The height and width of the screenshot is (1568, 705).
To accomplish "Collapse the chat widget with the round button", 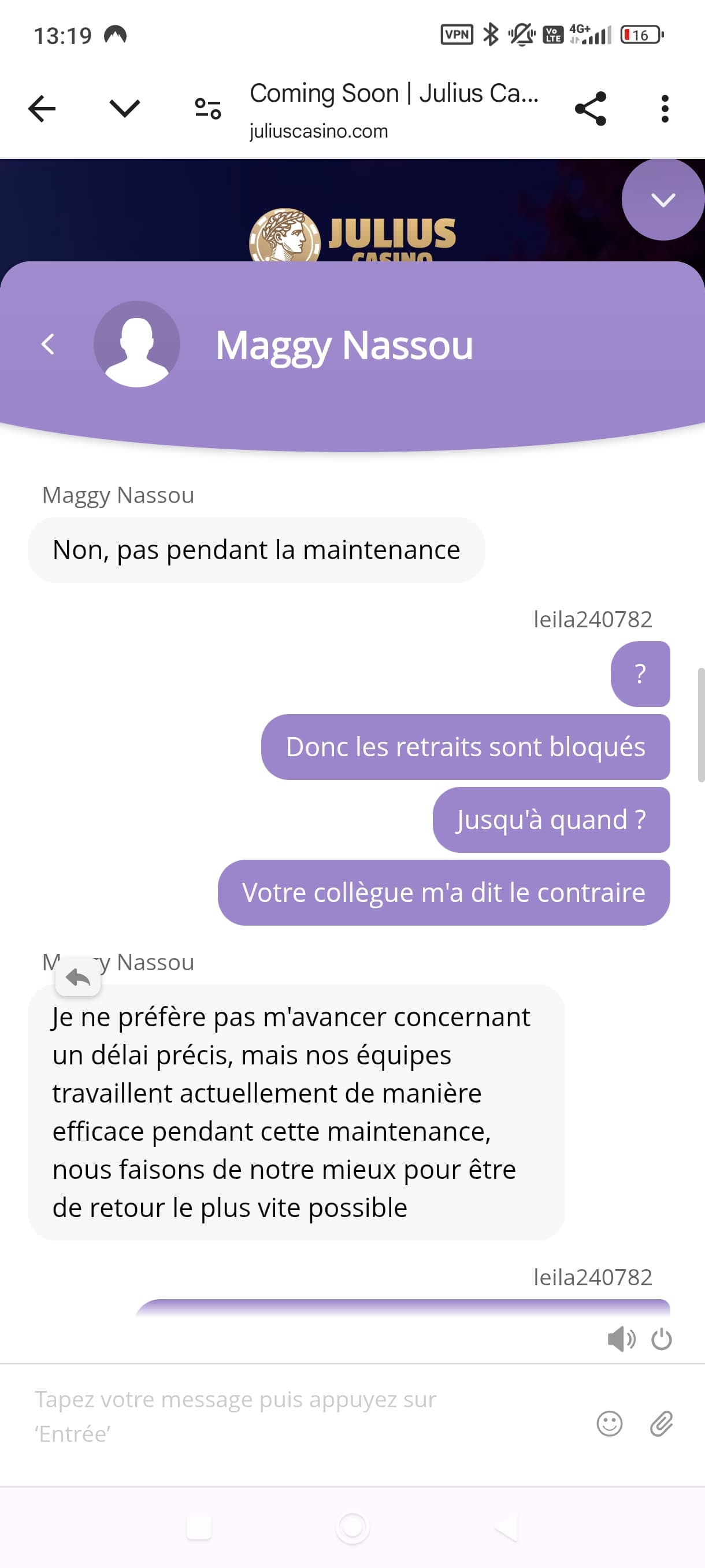I will (x=663, y=199).
